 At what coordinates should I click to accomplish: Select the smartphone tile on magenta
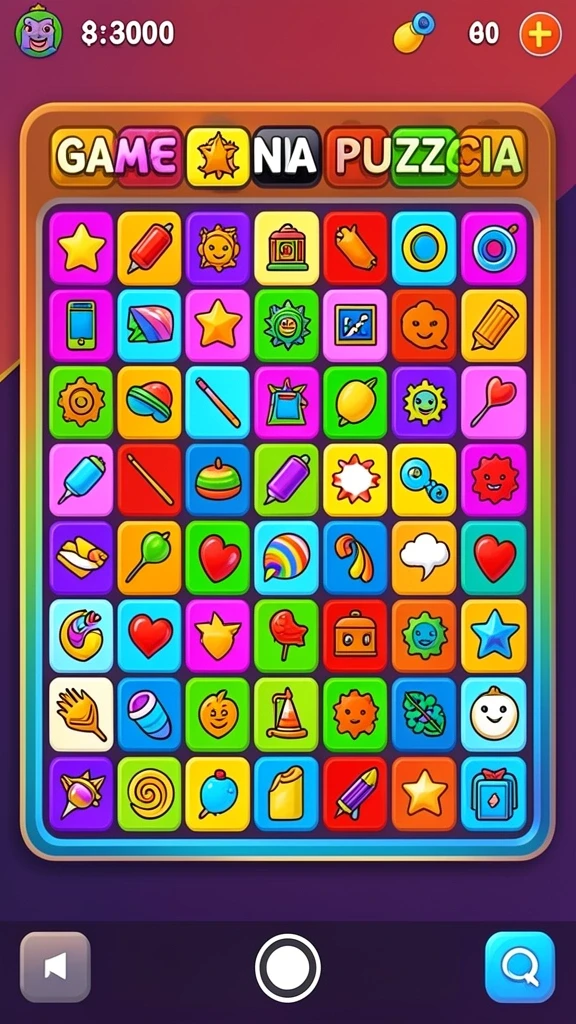pyautogui.click(x=81, y=326)
